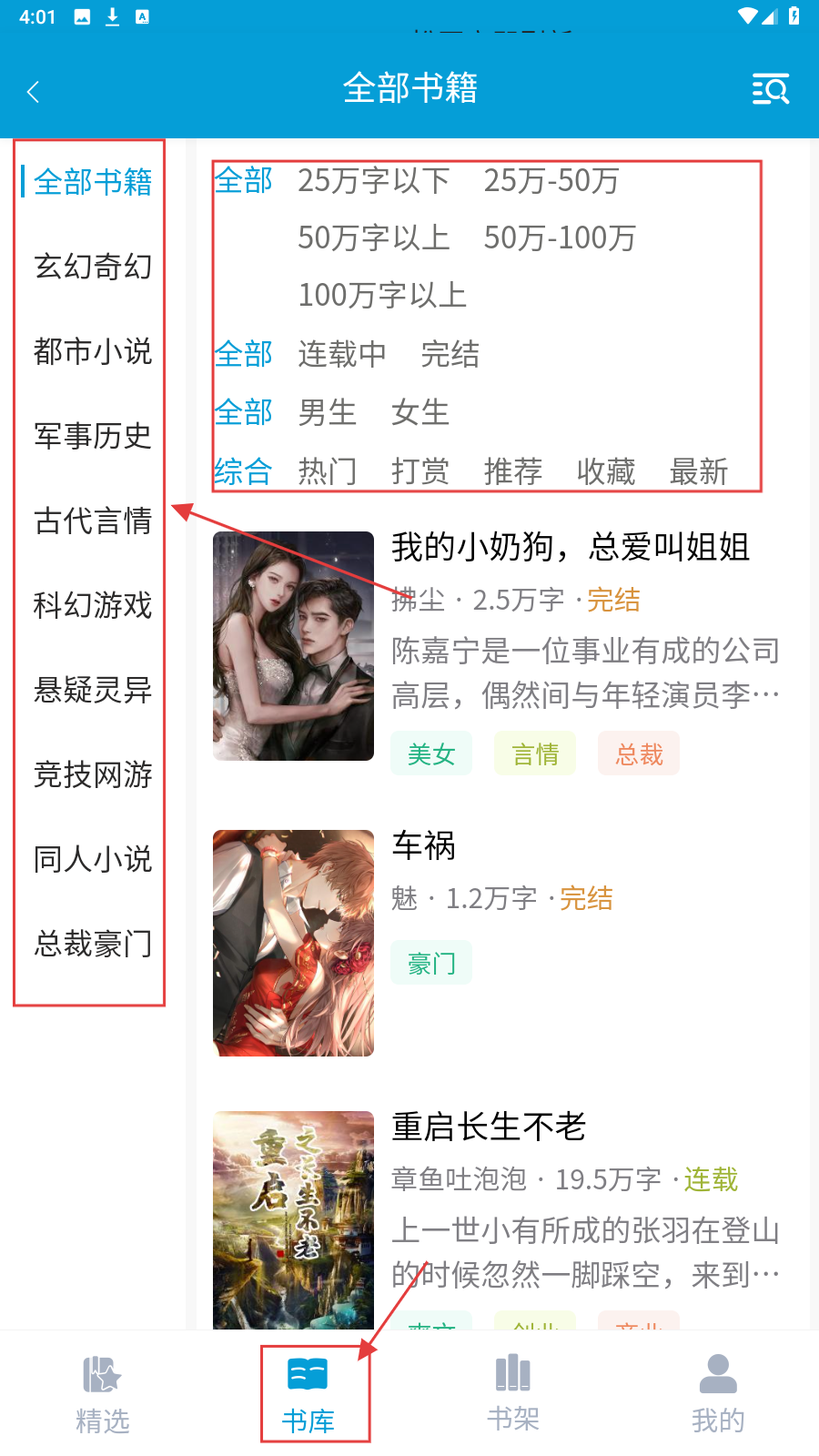Filter by 25万字以下 word count
The image size is (819, 1456).
pyautogui.click(x=373, y=181)
